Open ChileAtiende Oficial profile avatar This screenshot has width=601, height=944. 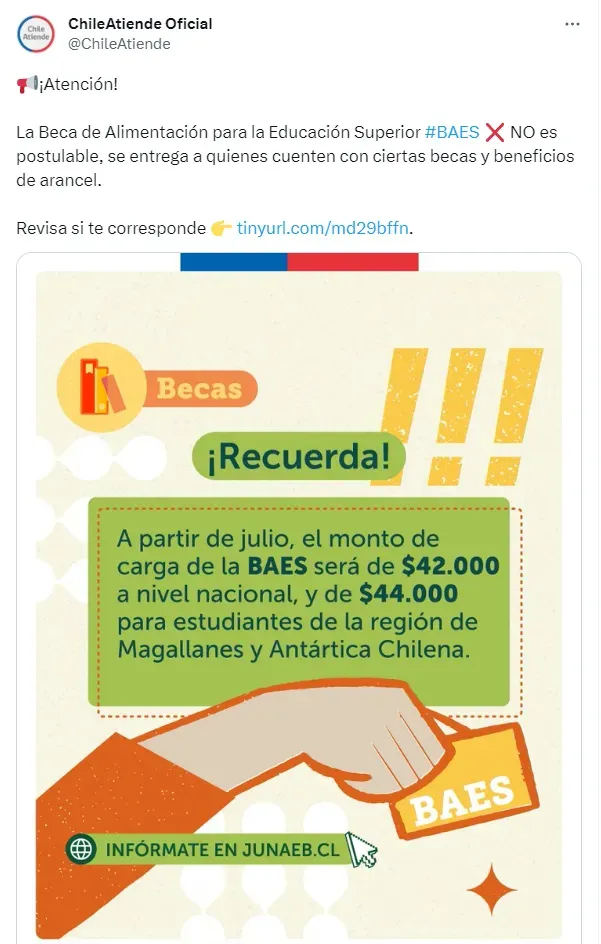tap(36, 33)
